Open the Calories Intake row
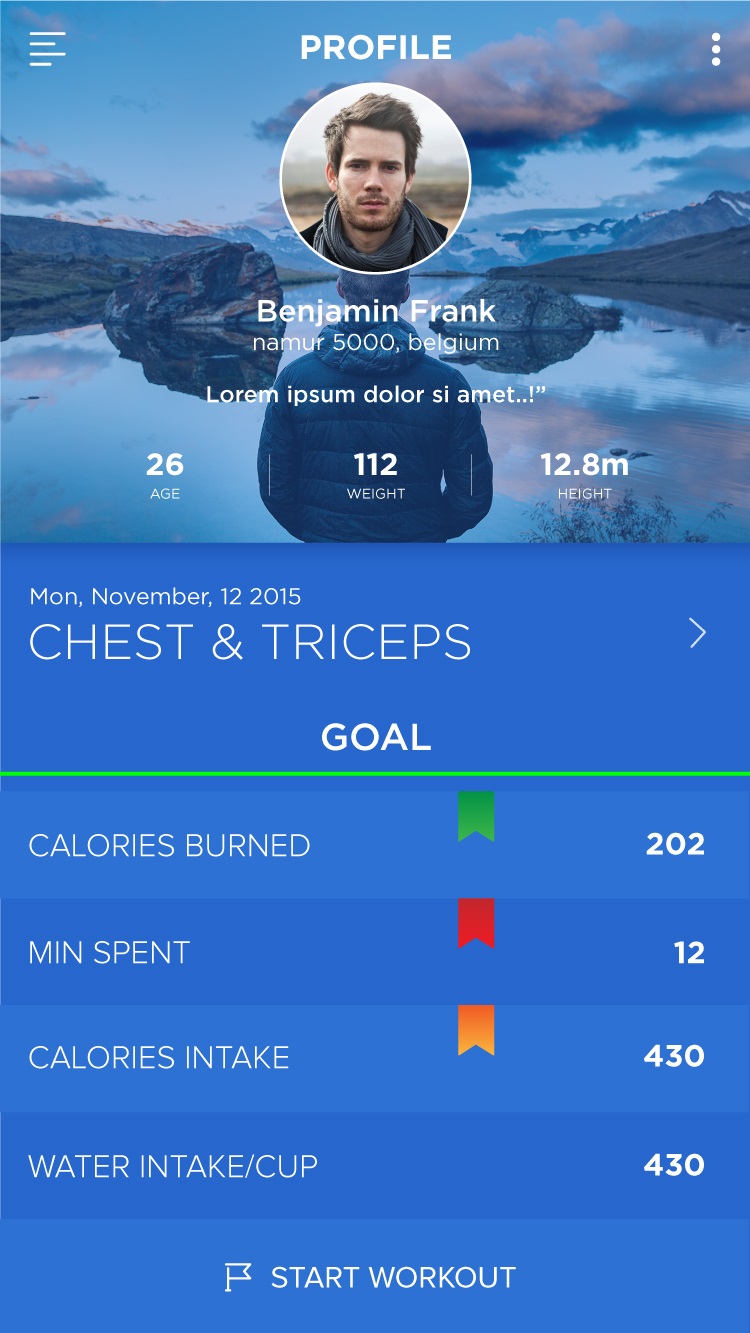Screen dimensions: 750x1333 375,1058
